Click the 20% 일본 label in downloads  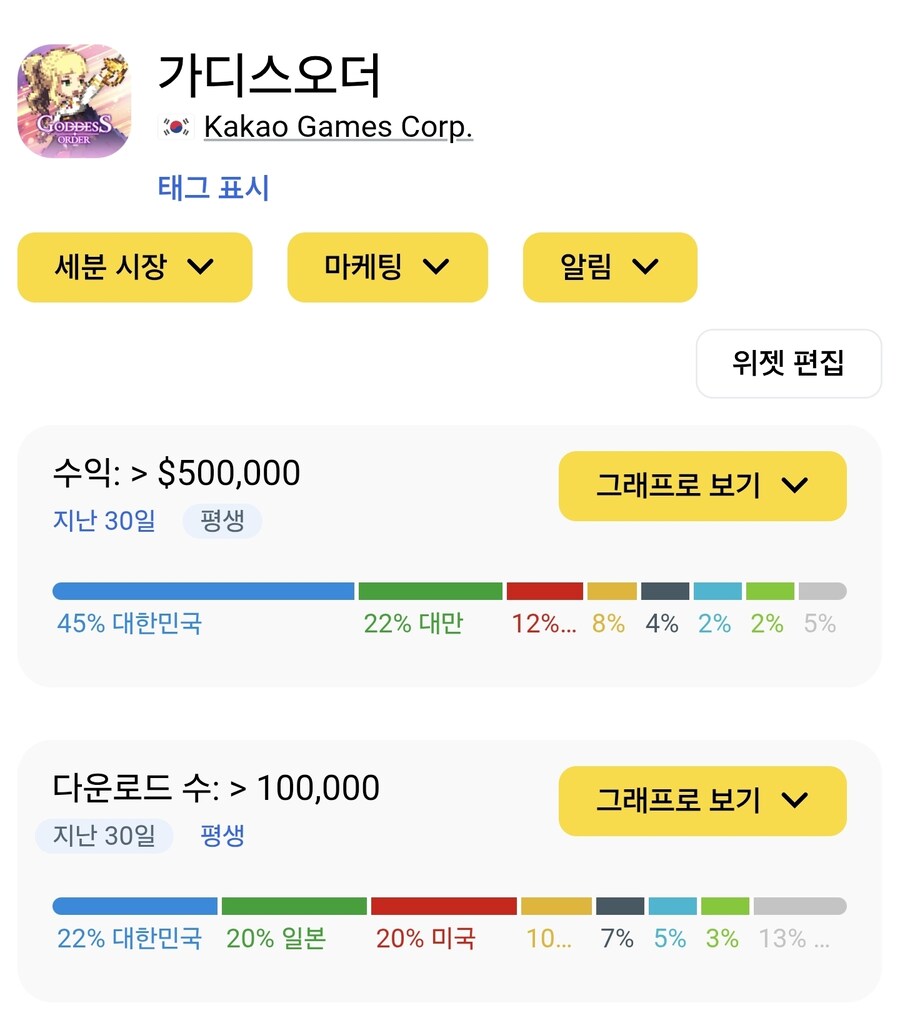[277, 939]
